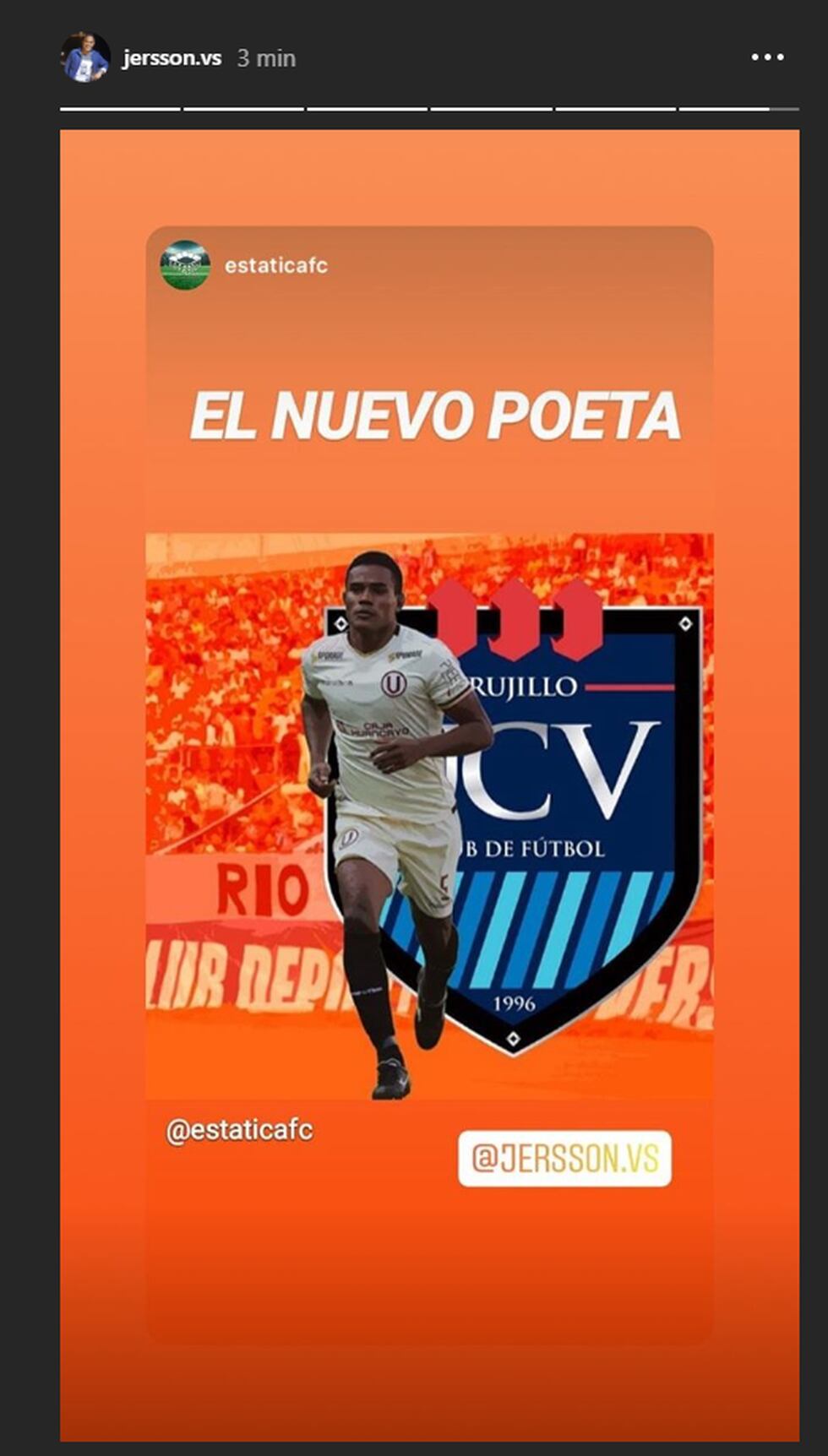
Task: Open jersson.vs profile picture
Action: click(84, 57)
